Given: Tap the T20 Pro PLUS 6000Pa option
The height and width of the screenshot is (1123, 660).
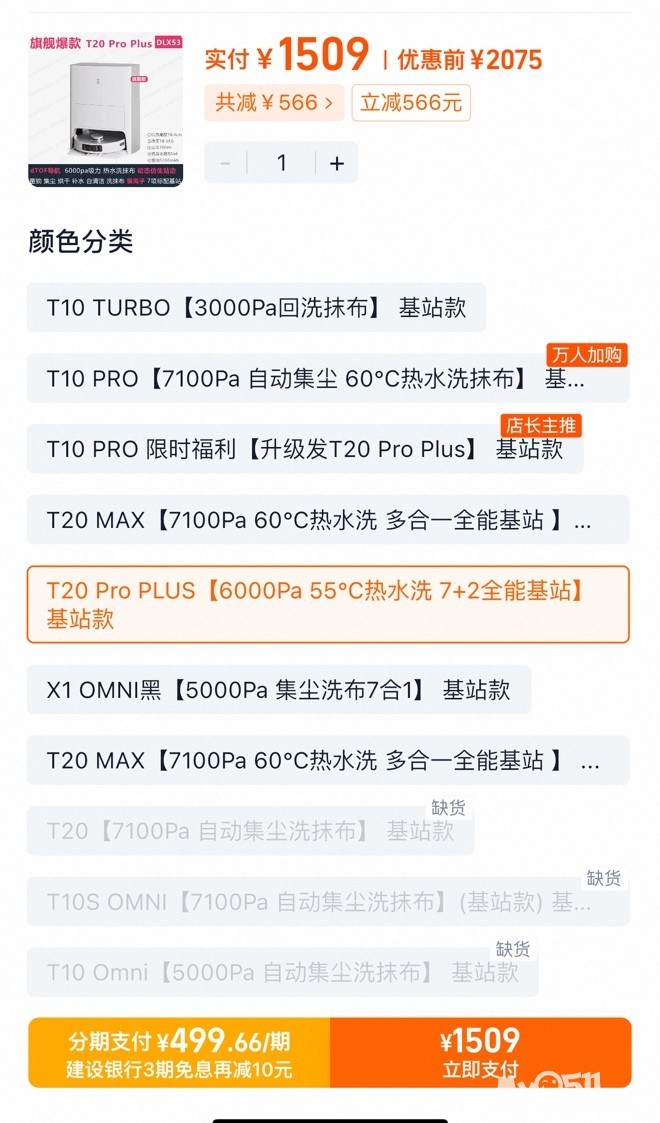Looking at the screenshot, I should 327,604.
